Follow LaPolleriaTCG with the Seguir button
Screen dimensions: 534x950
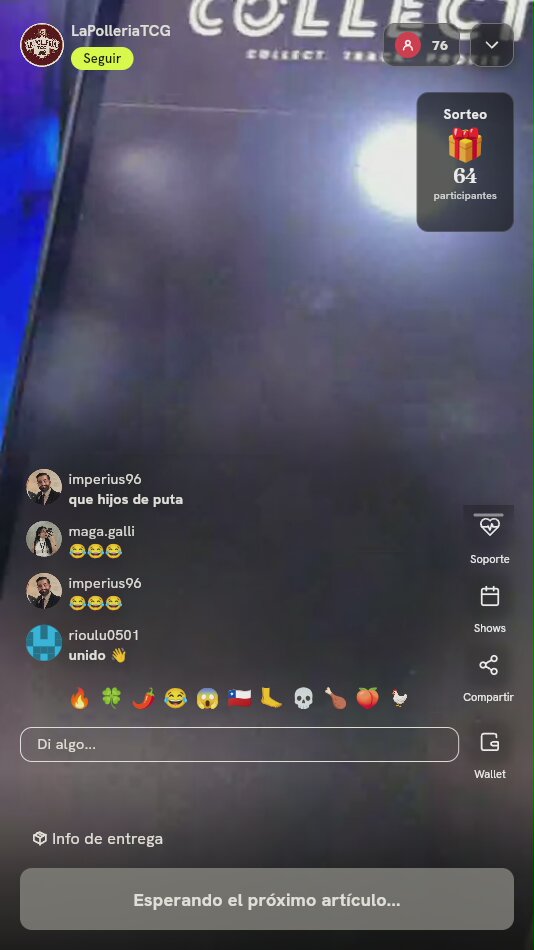point(102,59)
